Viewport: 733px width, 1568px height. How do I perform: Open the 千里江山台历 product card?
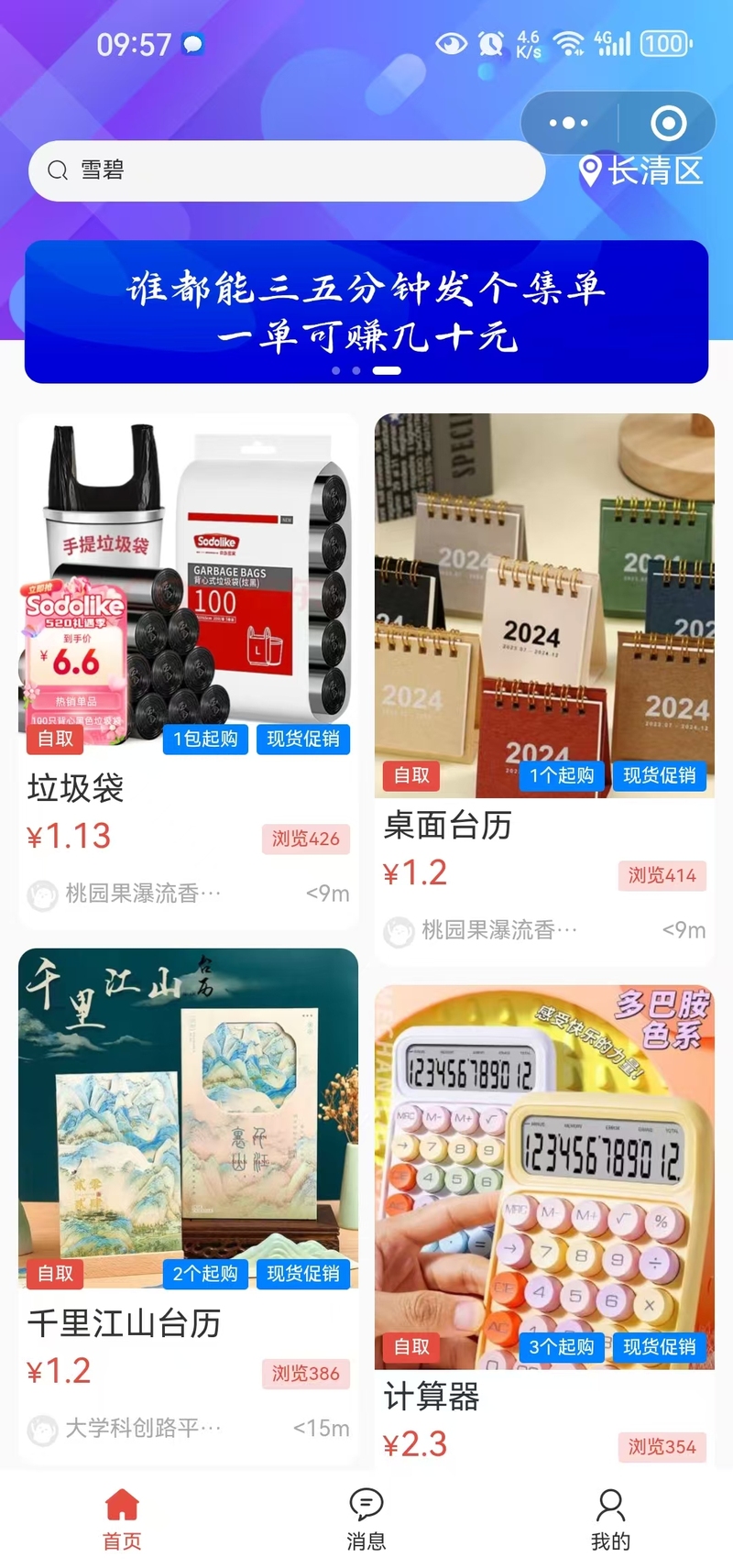pyautogui.click(x=188, y=1206)
